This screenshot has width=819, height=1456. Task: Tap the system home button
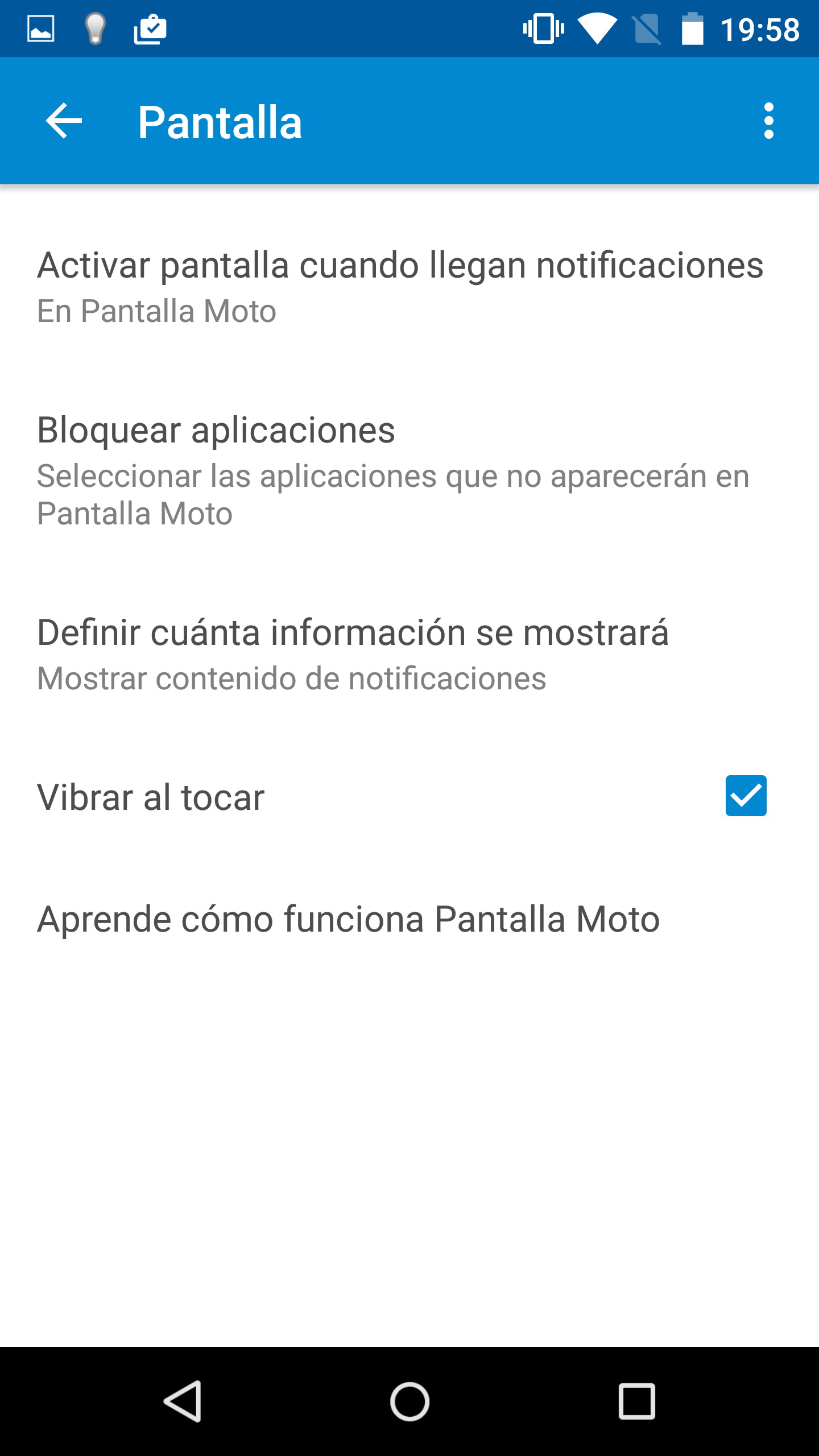pos(409,1401)
